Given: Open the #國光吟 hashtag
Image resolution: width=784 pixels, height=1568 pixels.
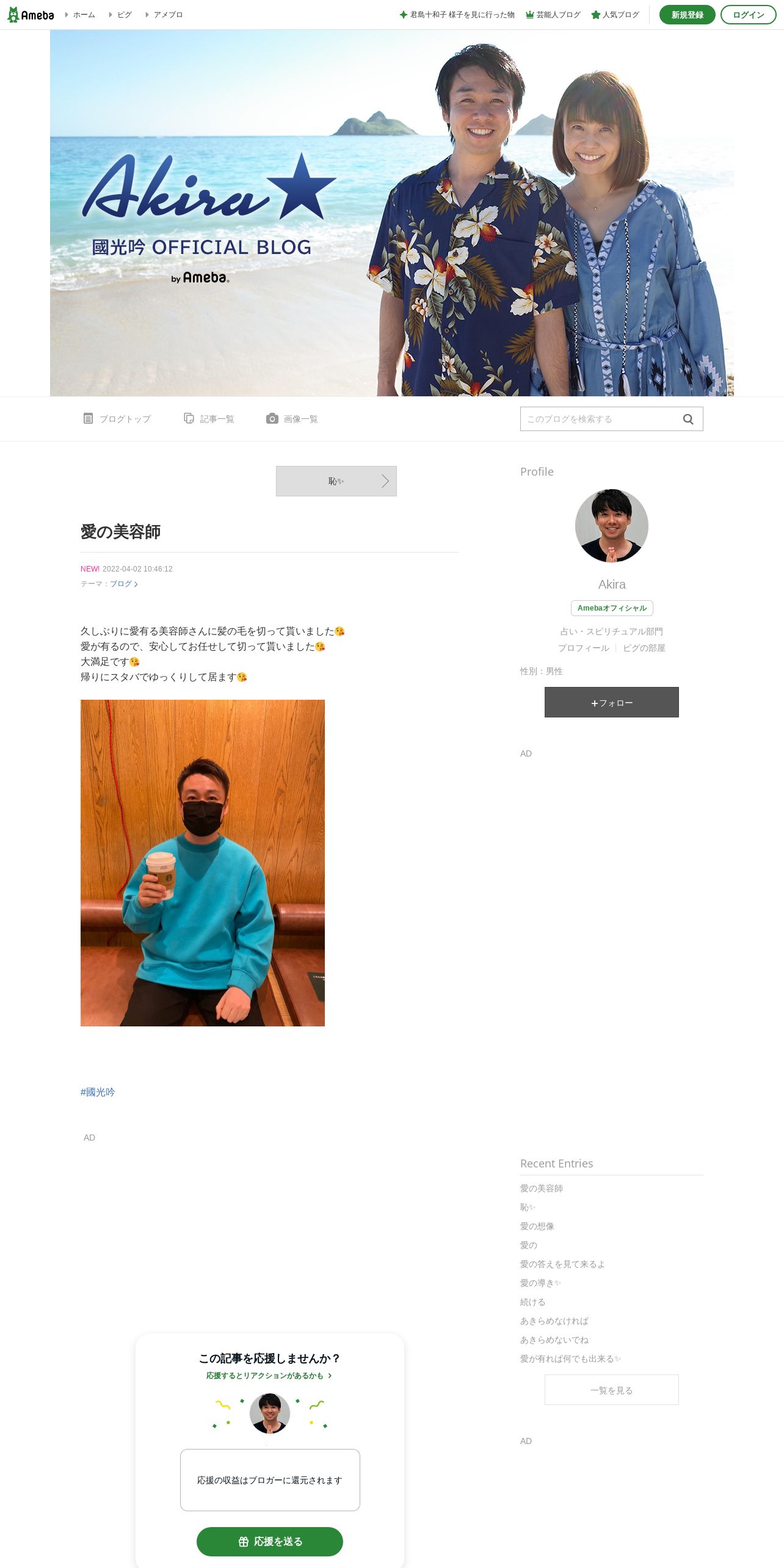Looking at the screenshot, I should (98, 1092).
